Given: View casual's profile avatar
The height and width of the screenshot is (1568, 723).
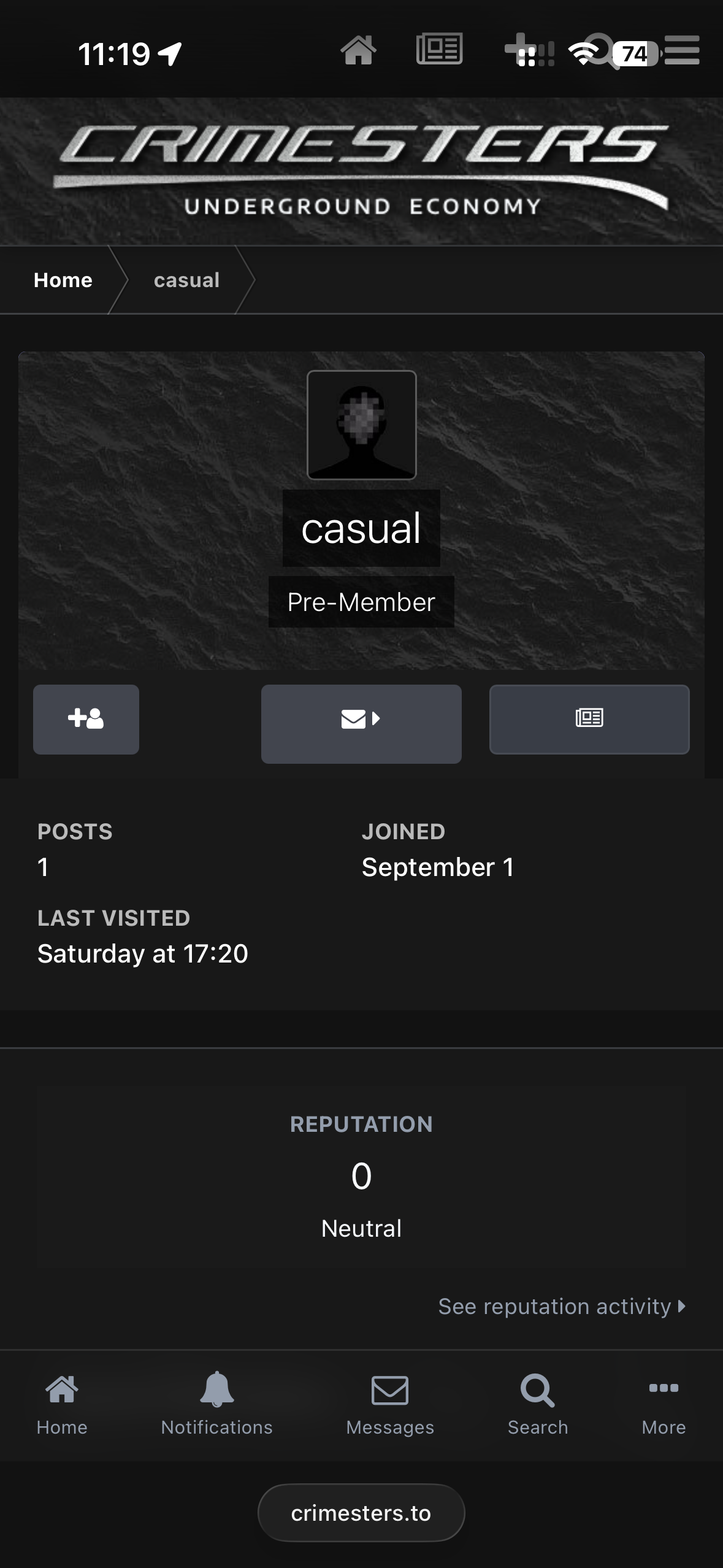Looking at the screenshot, I should point(362,425).
